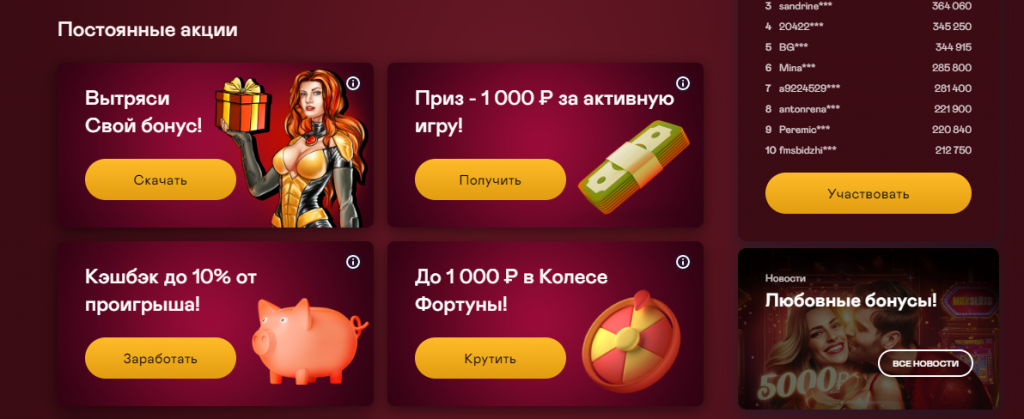The height and width of the screenshot is (419, 1024).
Task: Tap the Скачать button
Action: click(160, 180)
